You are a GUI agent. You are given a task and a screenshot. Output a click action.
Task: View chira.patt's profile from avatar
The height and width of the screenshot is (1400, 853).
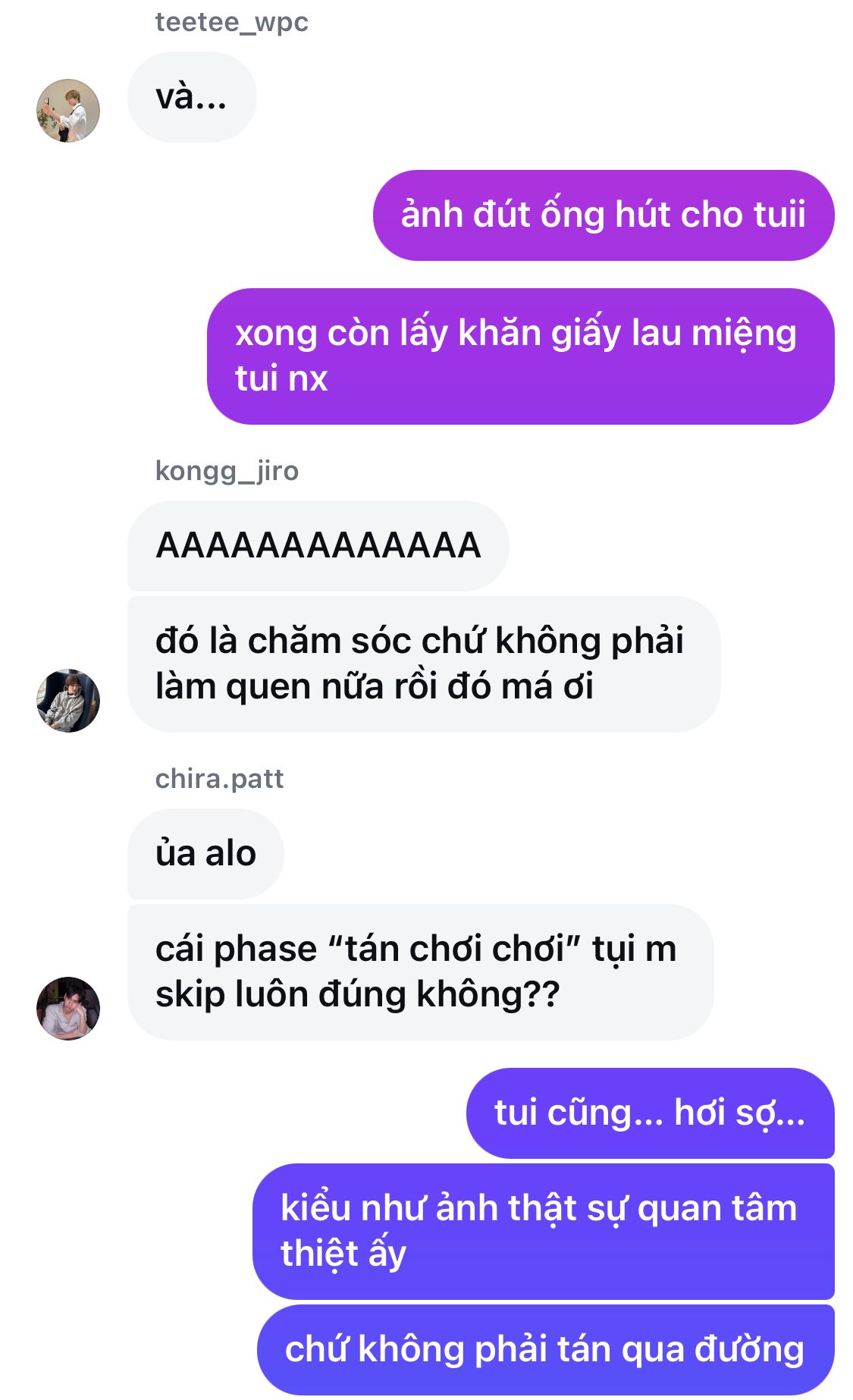pyautogui.click(x=68, y=1009)
